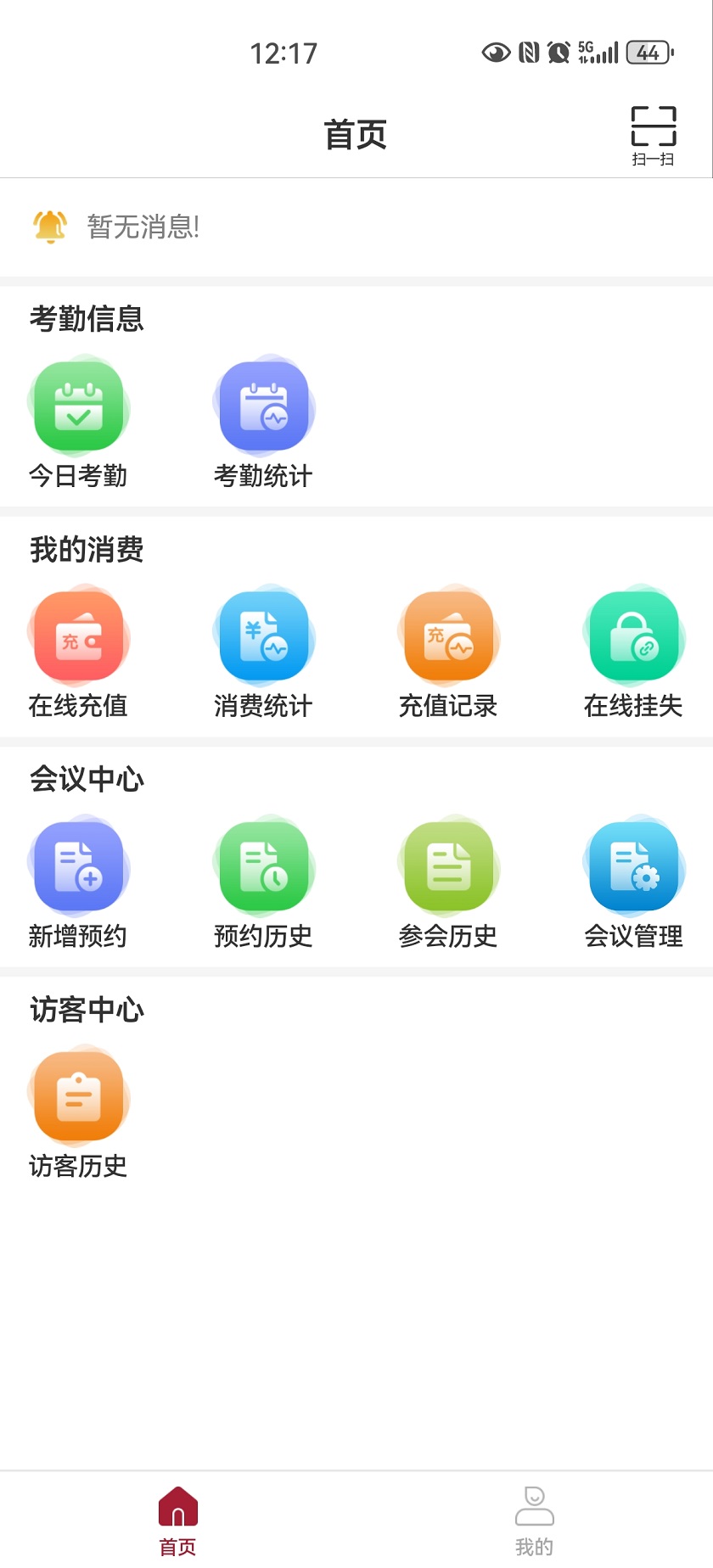View 消费统计 spending statistics

[x=263, y=653]
